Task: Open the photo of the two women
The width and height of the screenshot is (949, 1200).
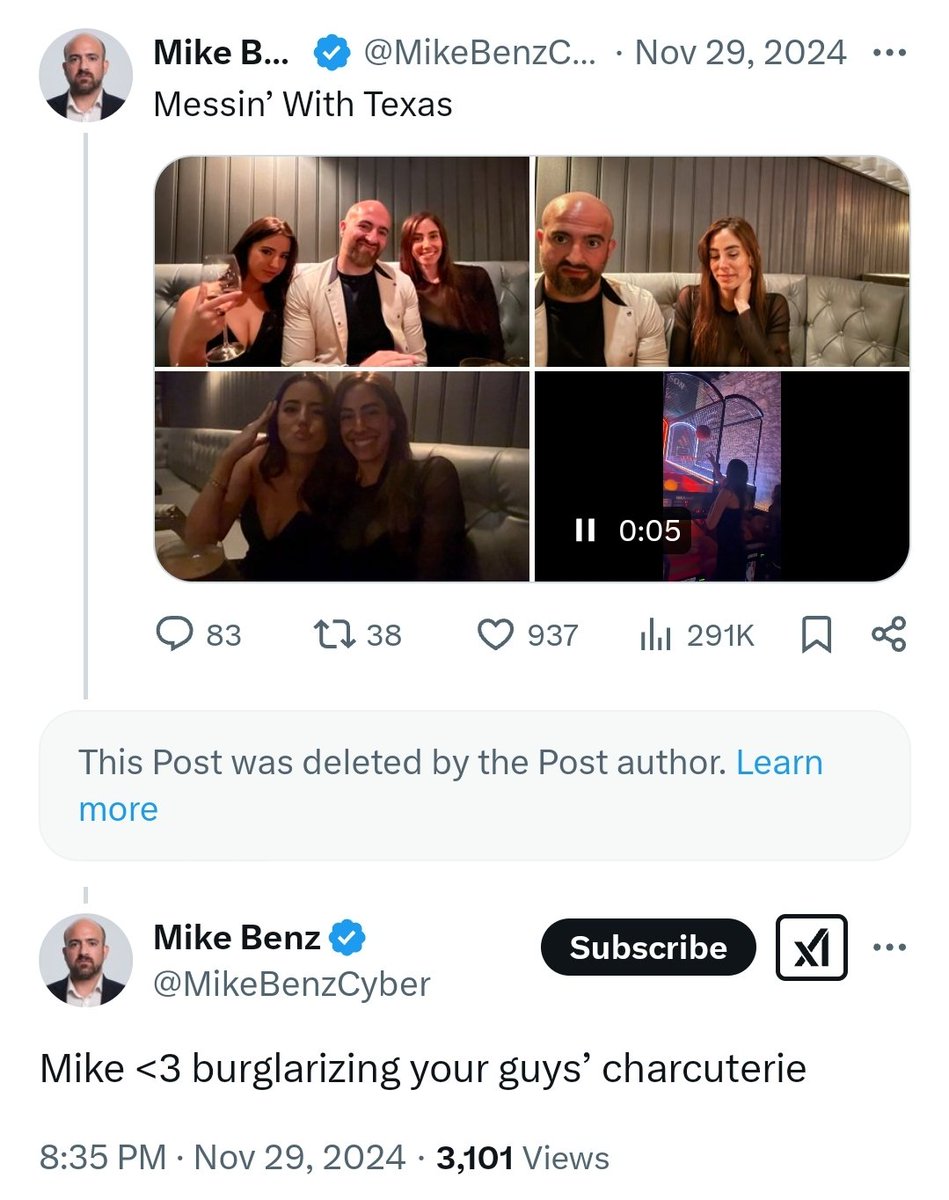Action: click(x=341, y=476)
